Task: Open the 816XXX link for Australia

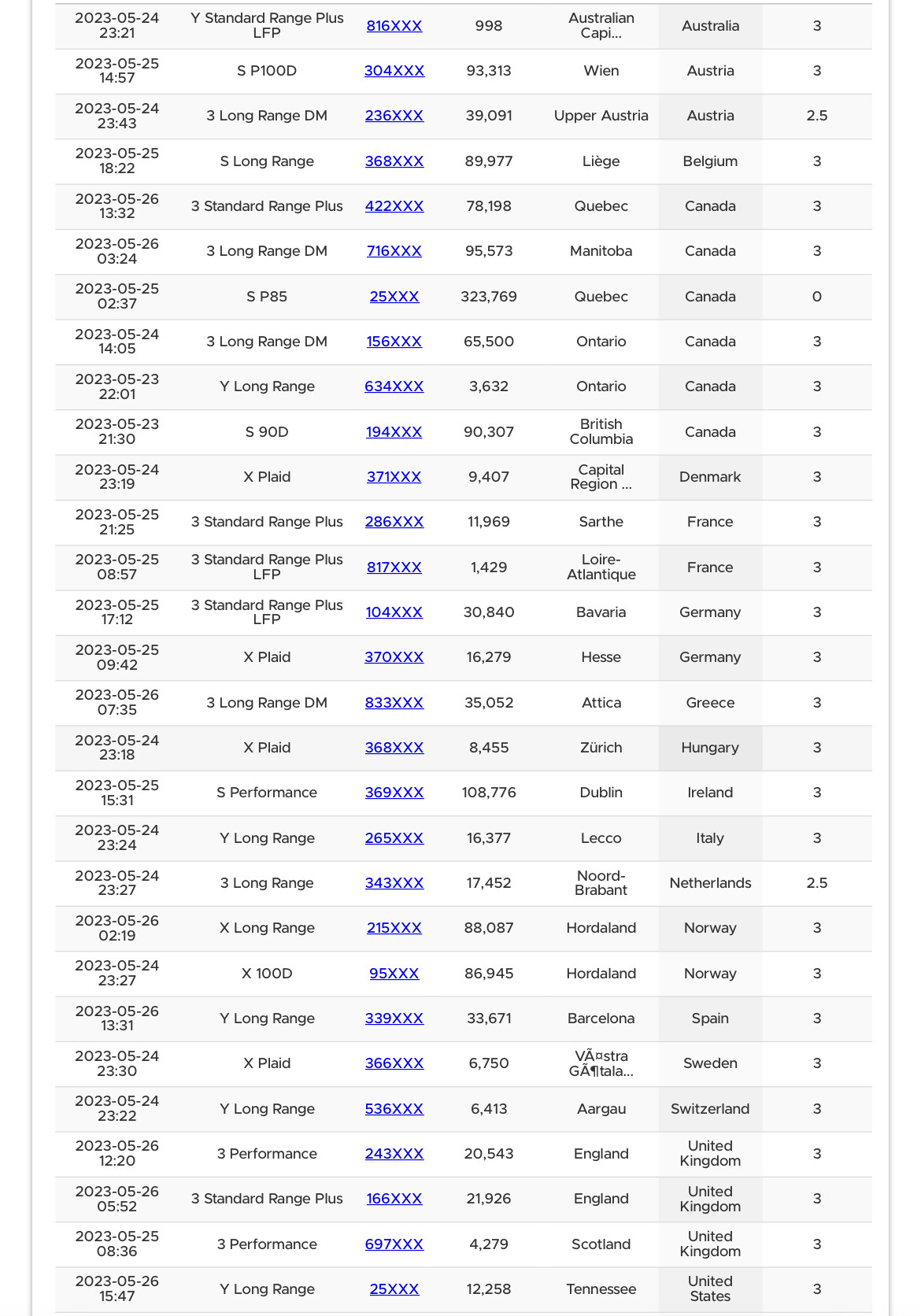Action: tap(394, 26)
